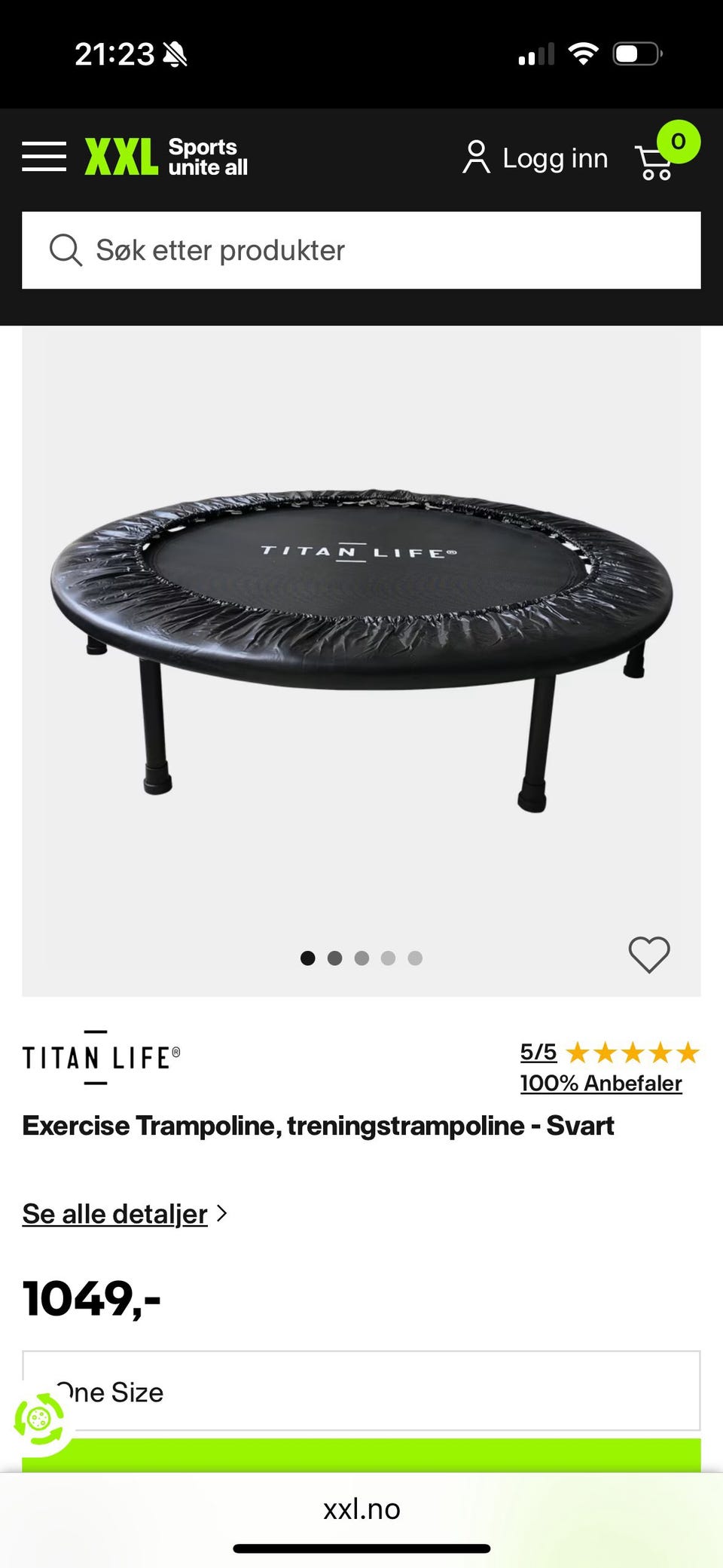Tap Logg inn to sign in
Screen dimensions: 723x1568
pyautogui.click(x=535, y=158)
